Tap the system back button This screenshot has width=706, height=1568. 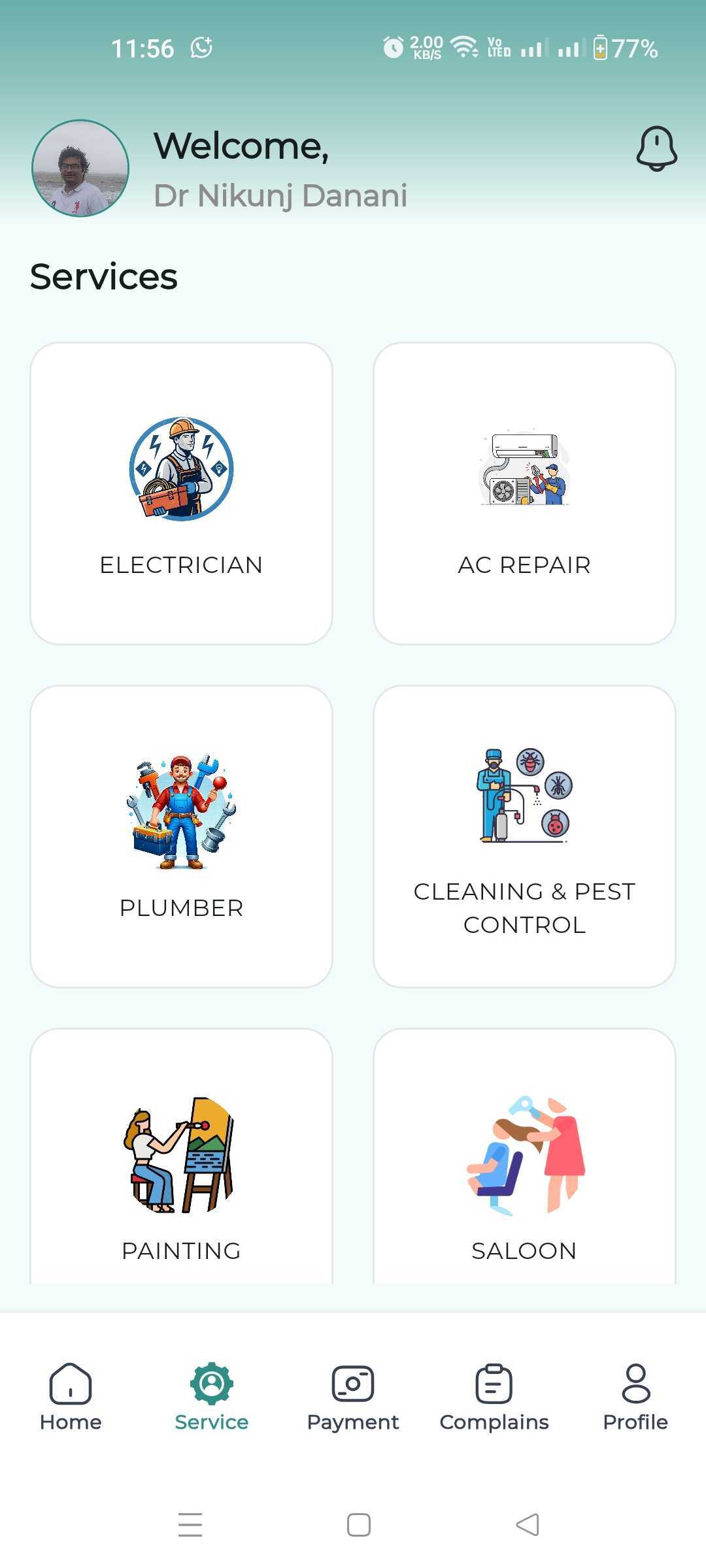(528, 1525)
